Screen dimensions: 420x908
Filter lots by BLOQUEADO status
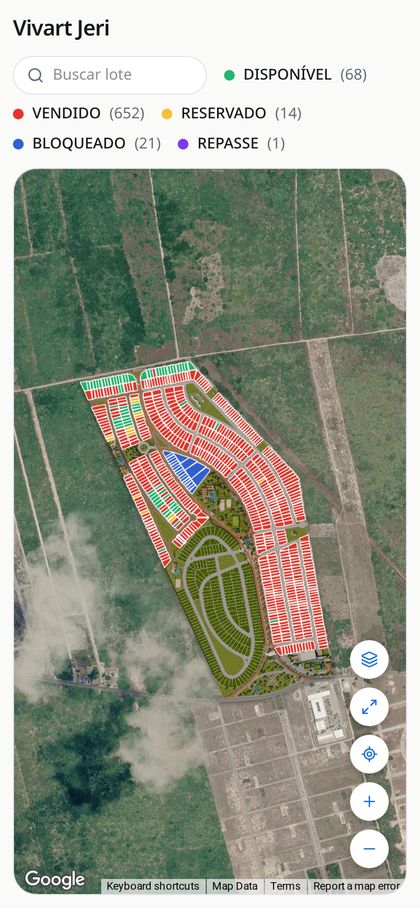click(x=87, y=144)
